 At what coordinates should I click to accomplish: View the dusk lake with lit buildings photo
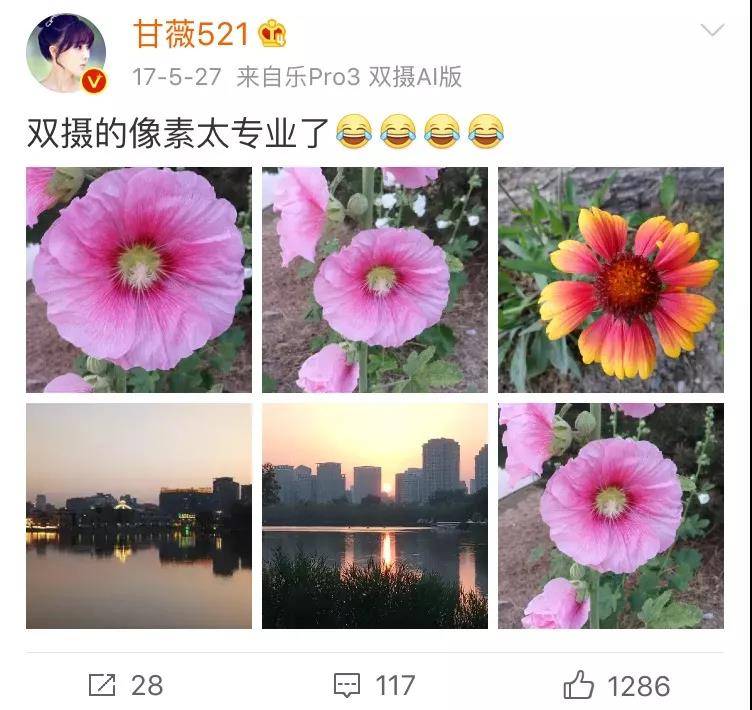coord(139,516)
